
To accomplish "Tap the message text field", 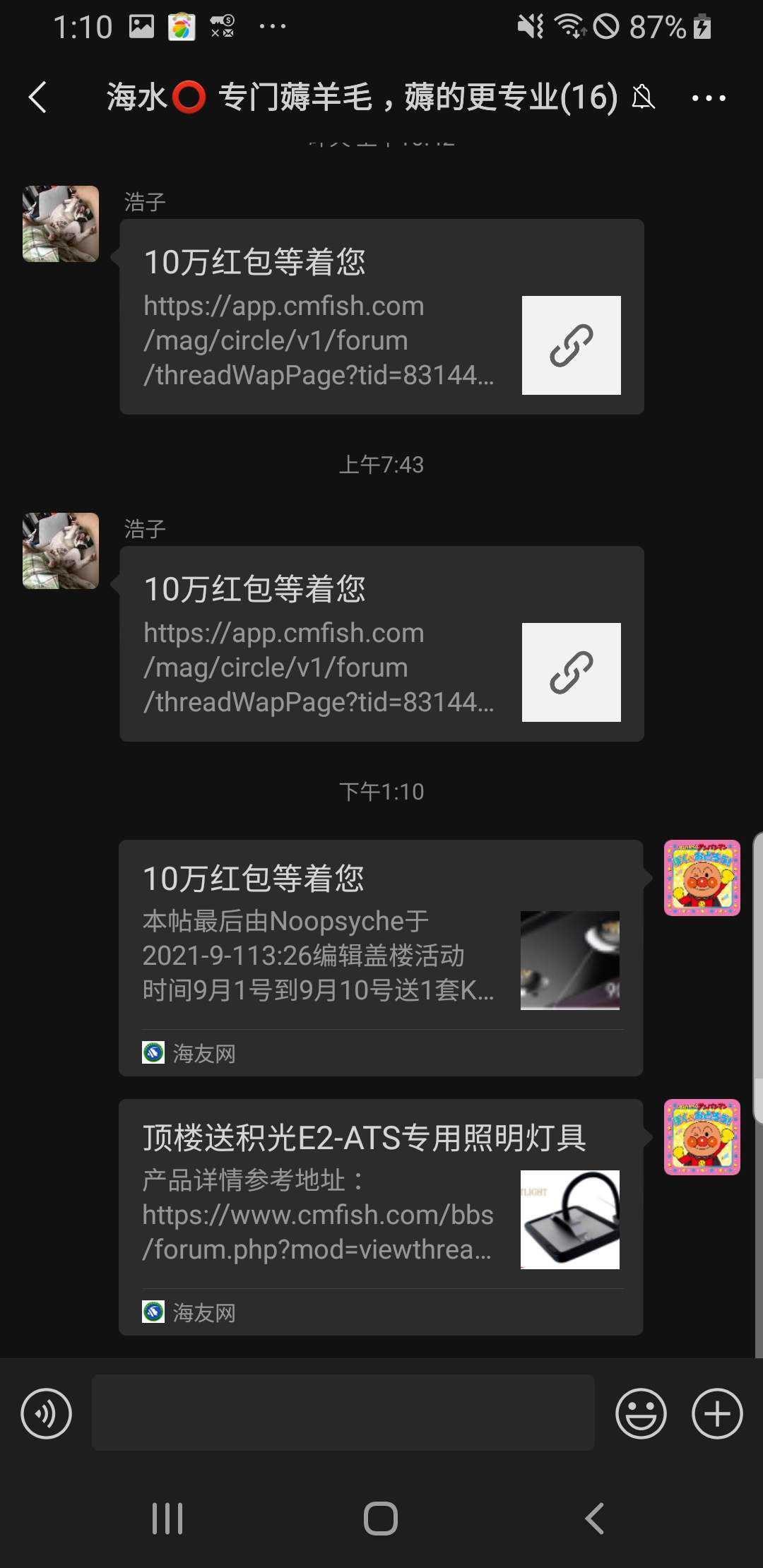I will pos(343,1413).
